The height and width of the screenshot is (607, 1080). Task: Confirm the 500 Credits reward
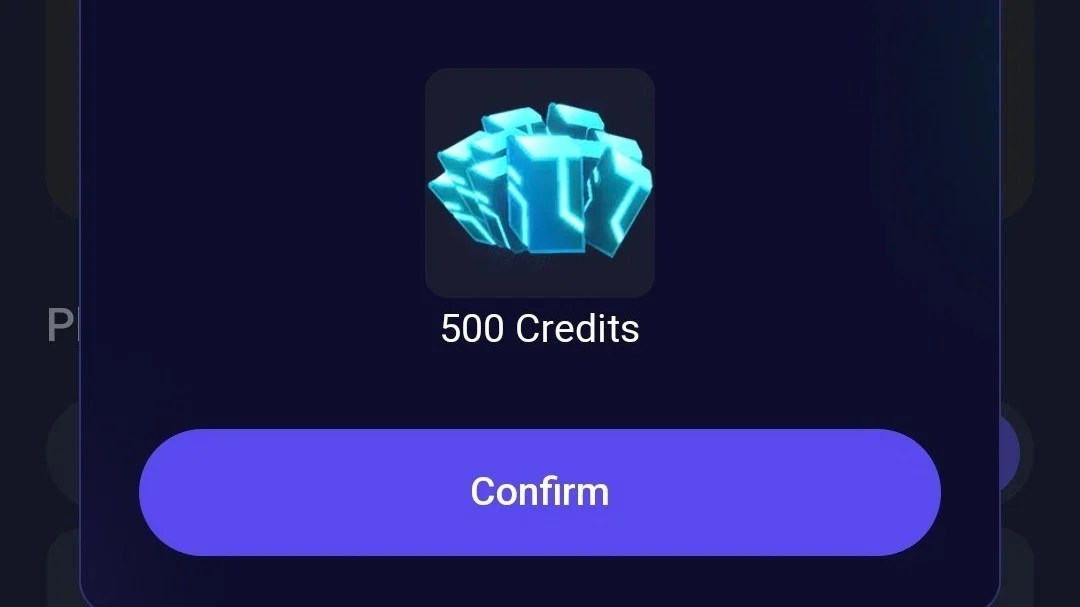540,492
